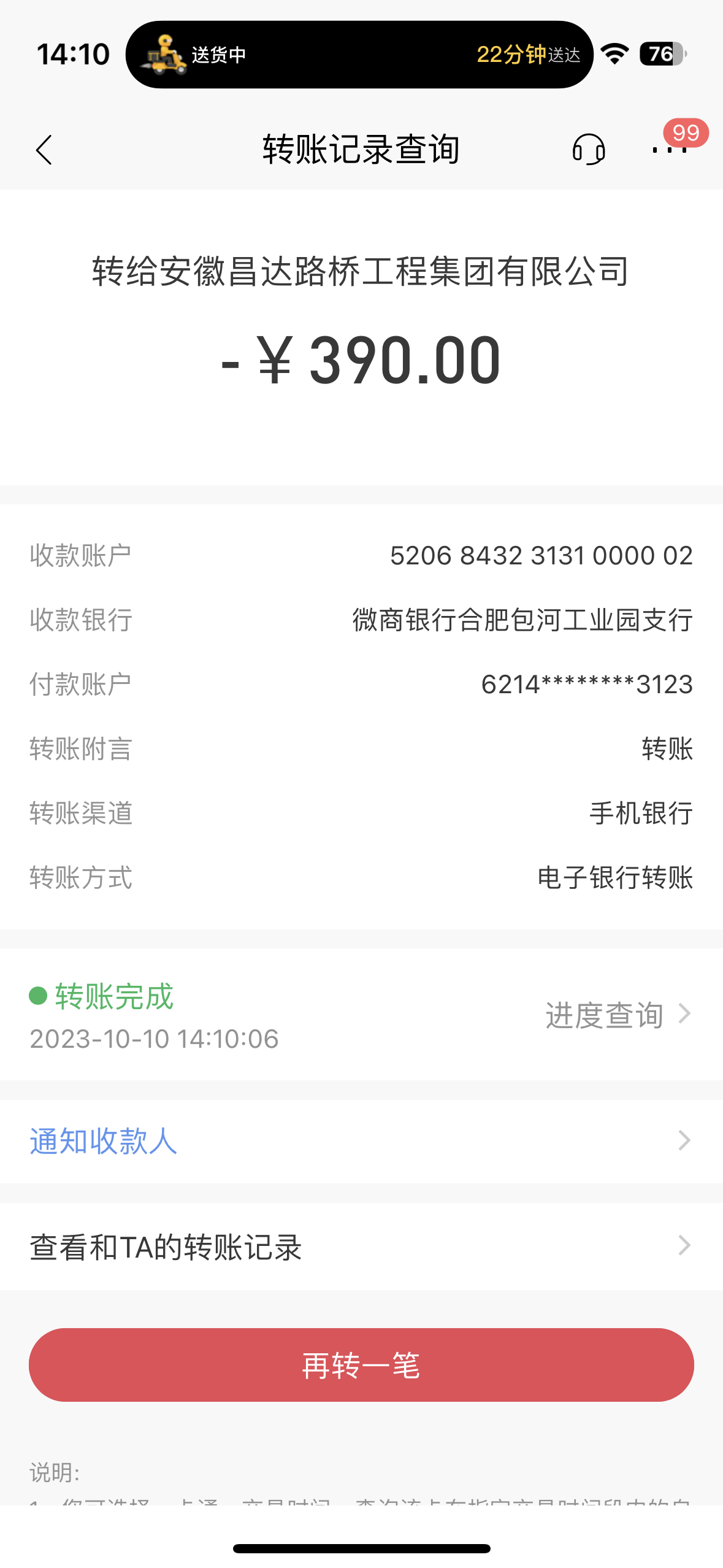Screen dimensions: 723x1568
Task: Go back from 转账记录查询 page
Action: (44, 150)
